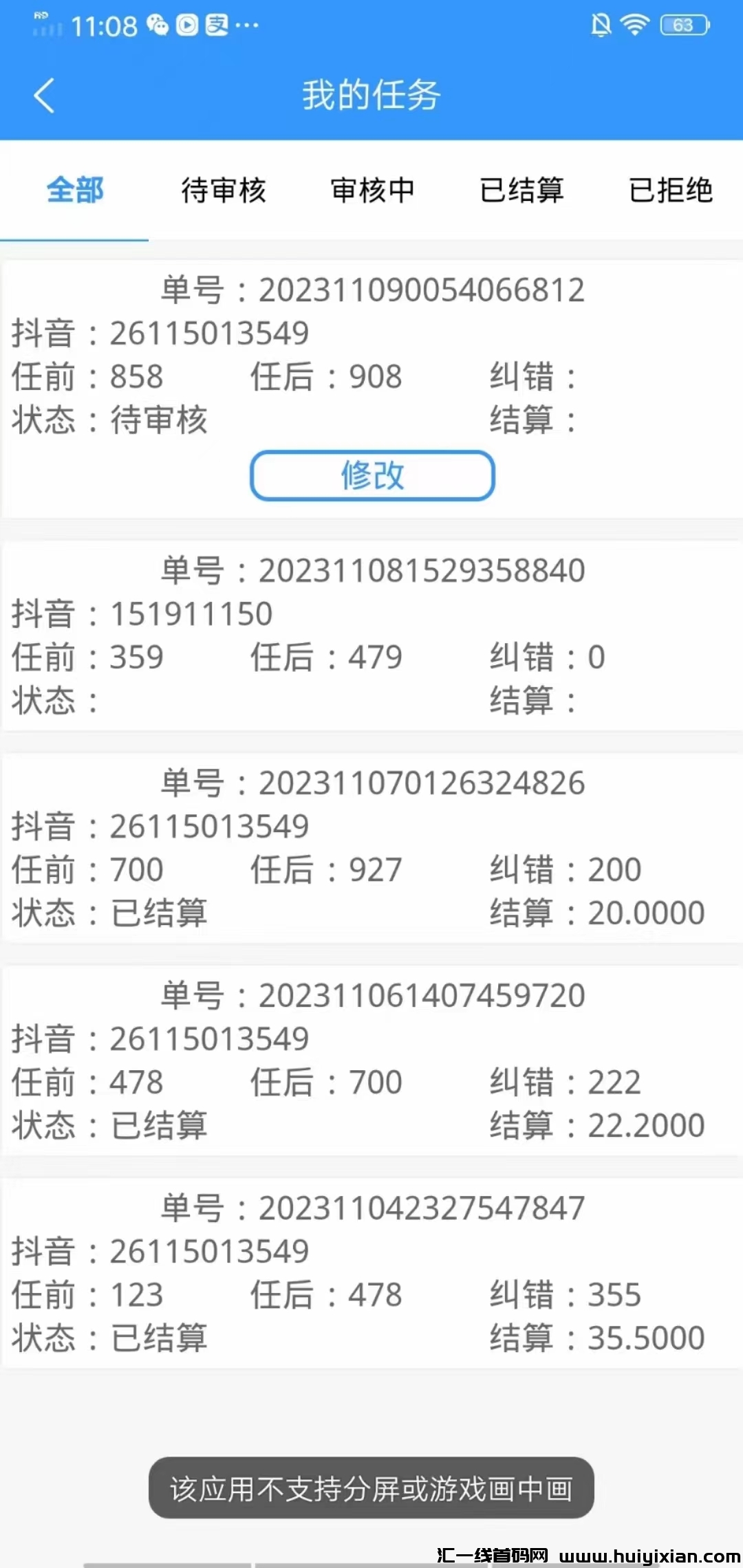
Task: Go back from 我的任务 page
Action: click(x=44, y=95)
